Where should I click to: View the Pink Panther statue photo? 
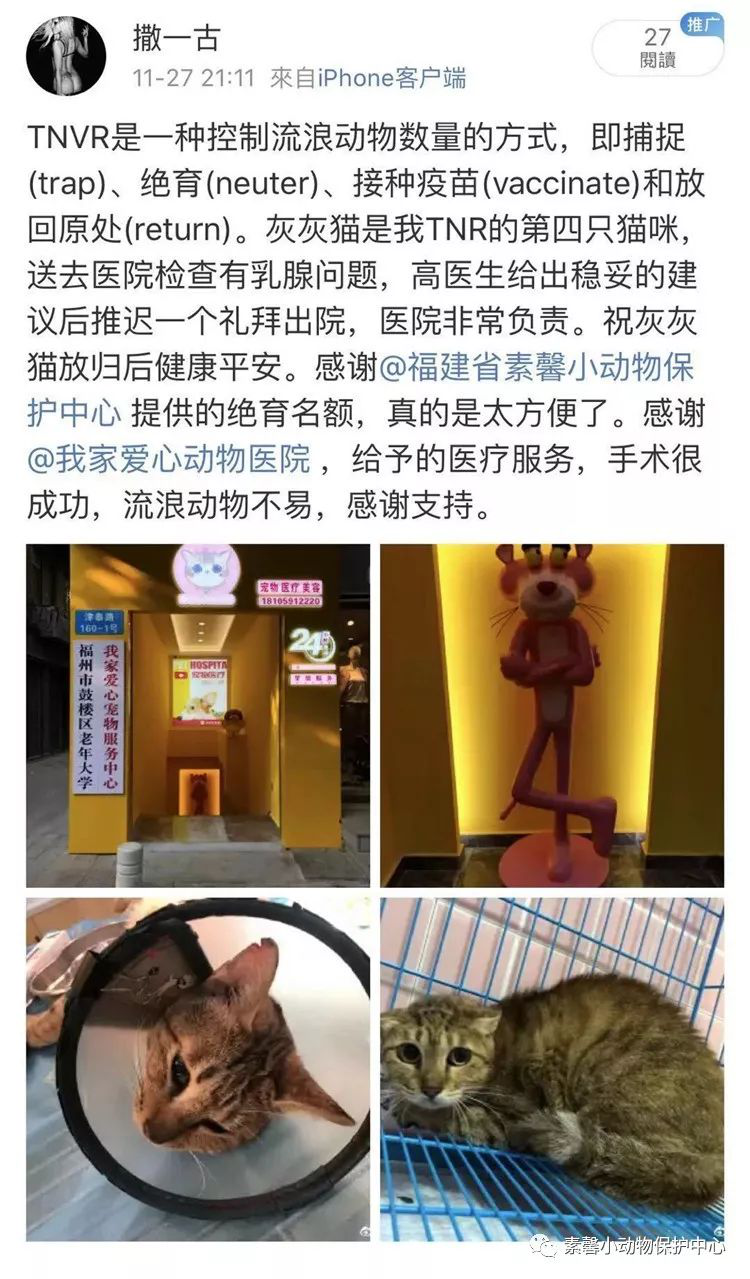[552, 715]
